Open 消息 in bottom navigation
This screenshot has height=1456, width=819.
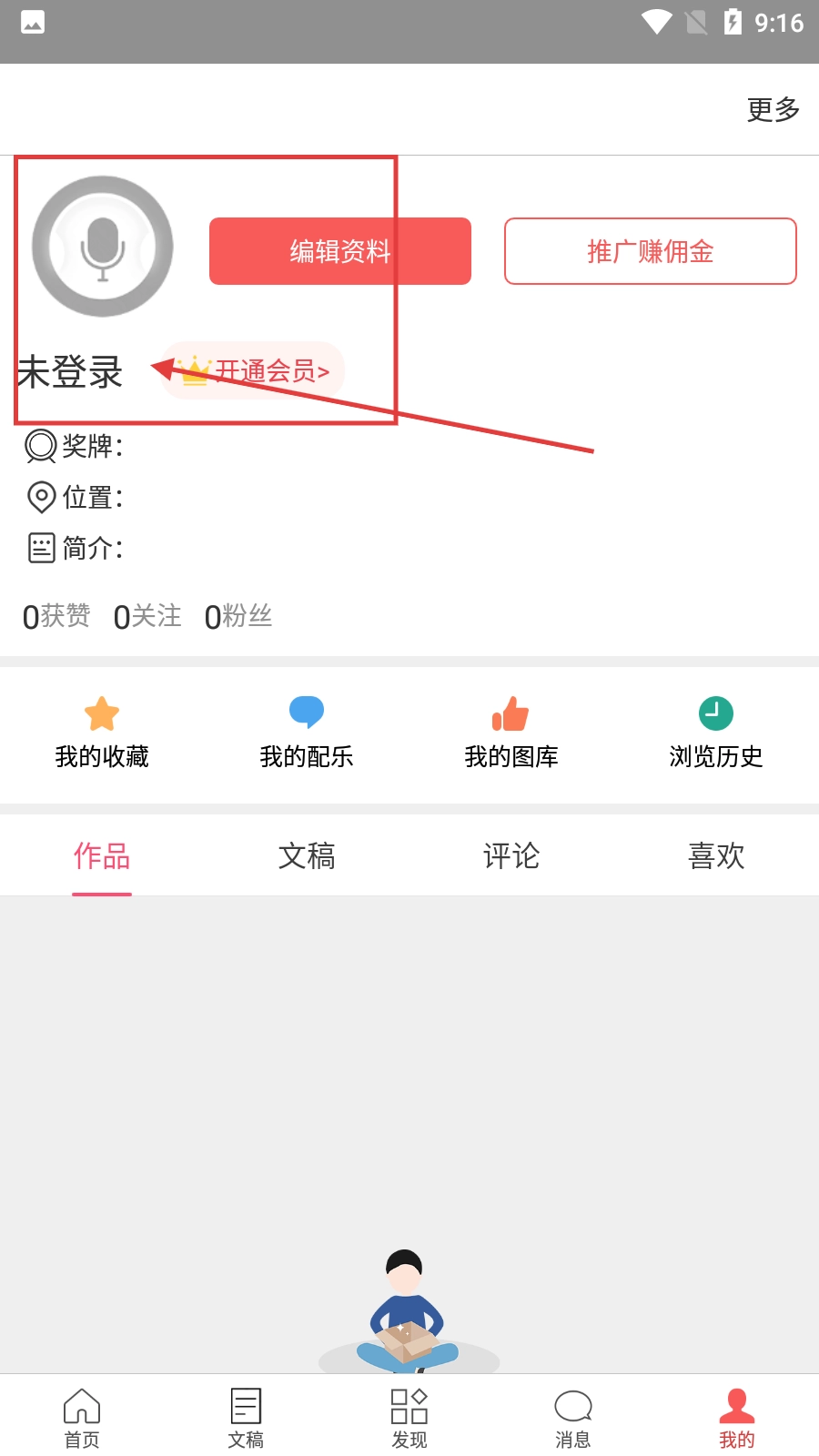573,1417
